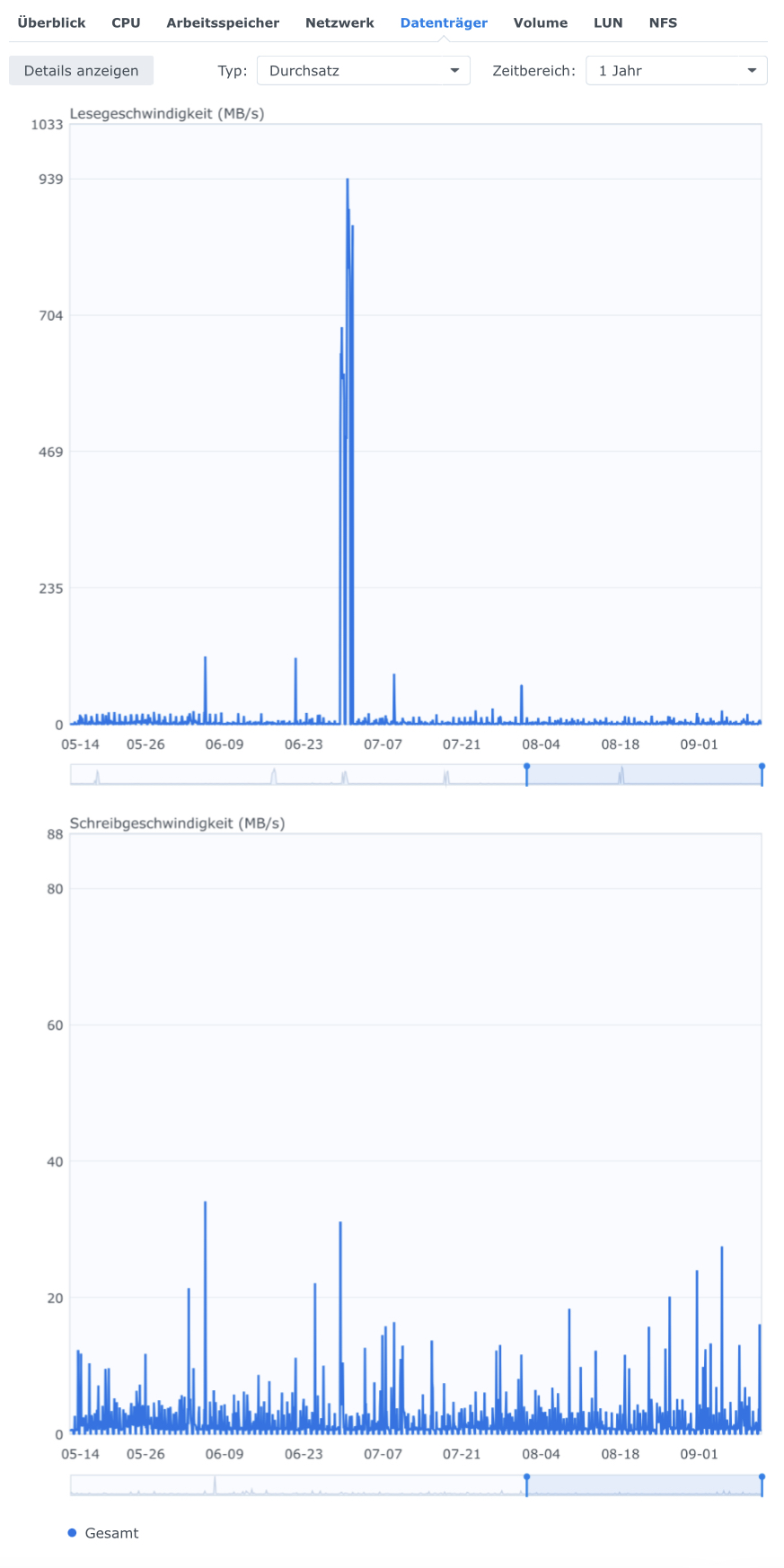Viewport: 784px width, 1568px height.
Task: Open the Zeitbereich dropdown set to 1 Jahr
Action: 675,71
